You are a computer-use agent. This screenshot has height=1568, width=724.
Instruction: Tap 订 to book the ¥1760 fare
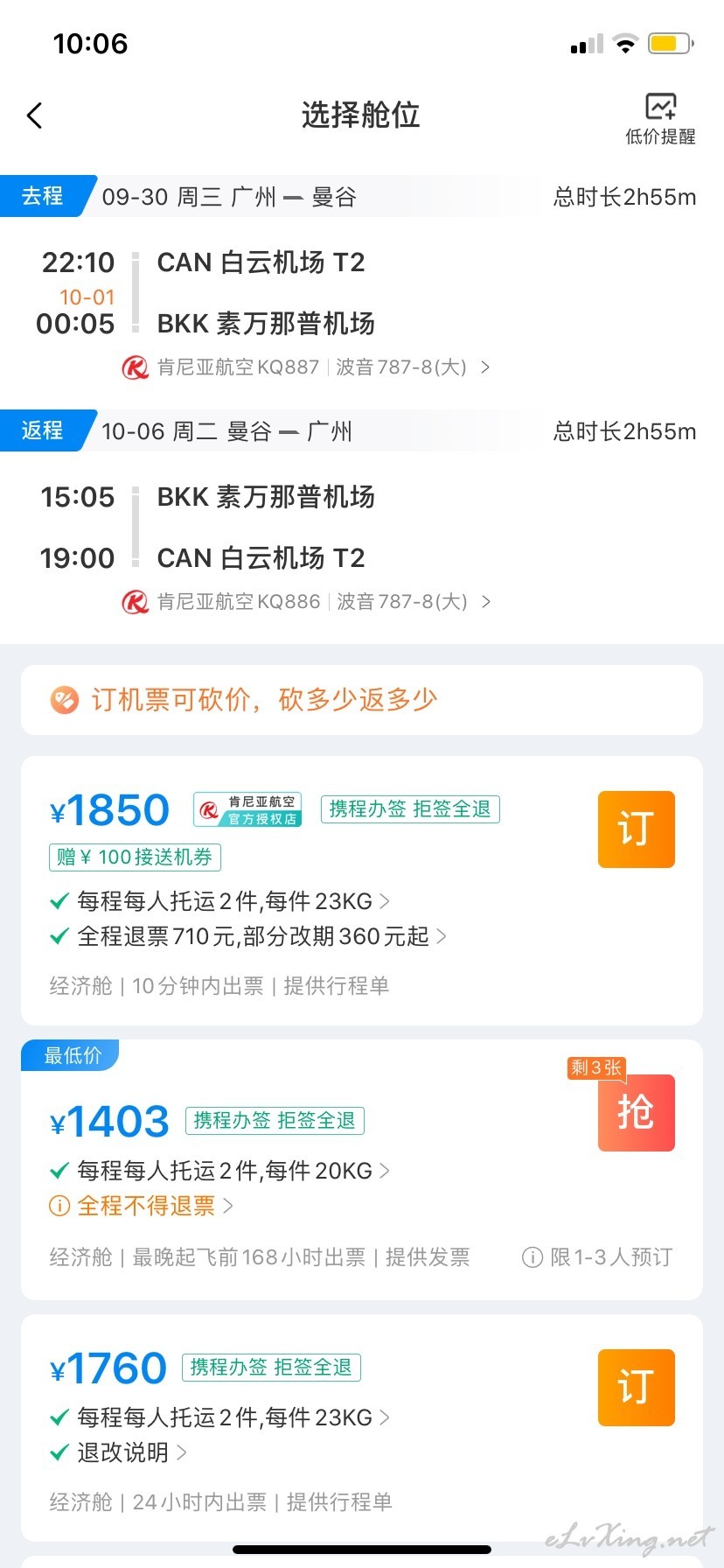pyautogui.click(x=637, y=1388)
